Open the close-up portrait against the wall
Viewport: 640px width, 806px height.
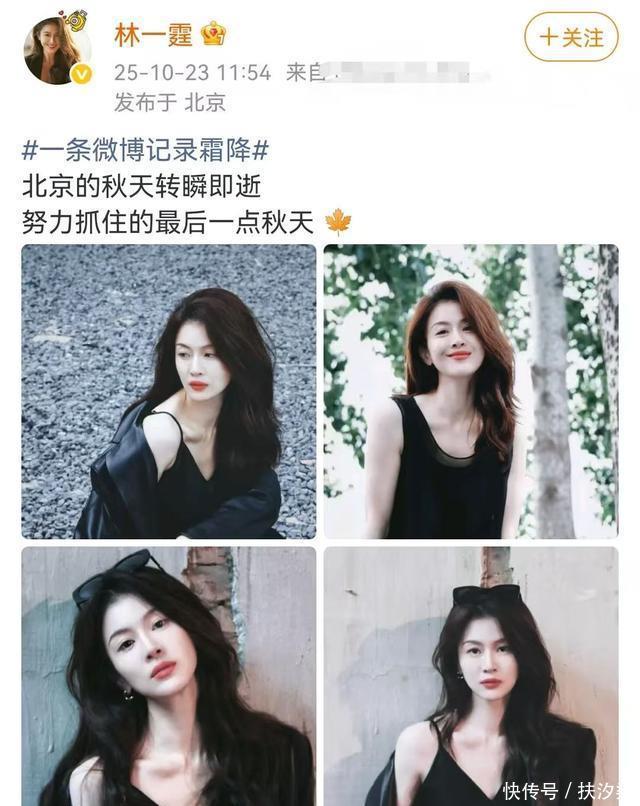click(169, 676)
